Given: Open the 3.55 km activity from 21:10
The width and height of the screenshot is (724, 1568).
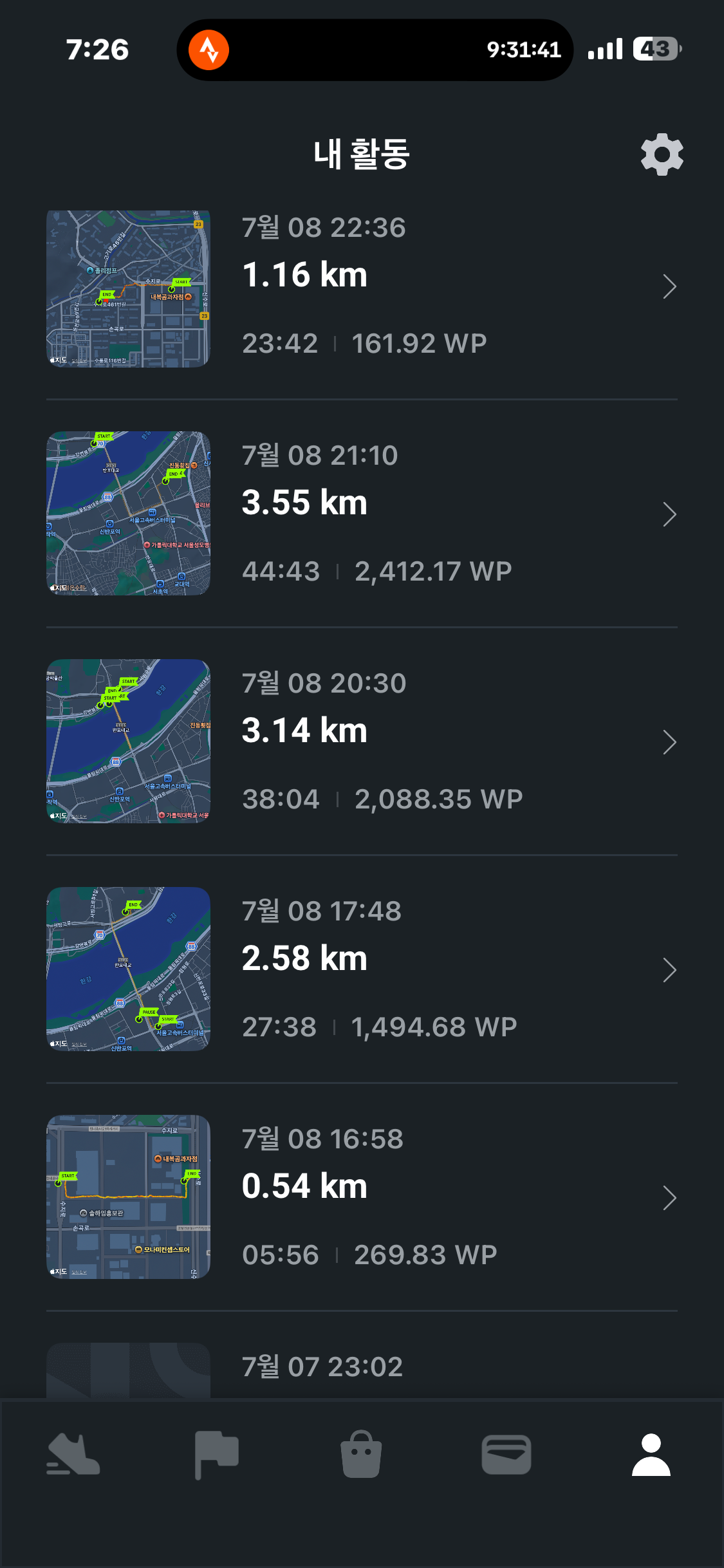Looking at the screenshot, I should point(362,514).
